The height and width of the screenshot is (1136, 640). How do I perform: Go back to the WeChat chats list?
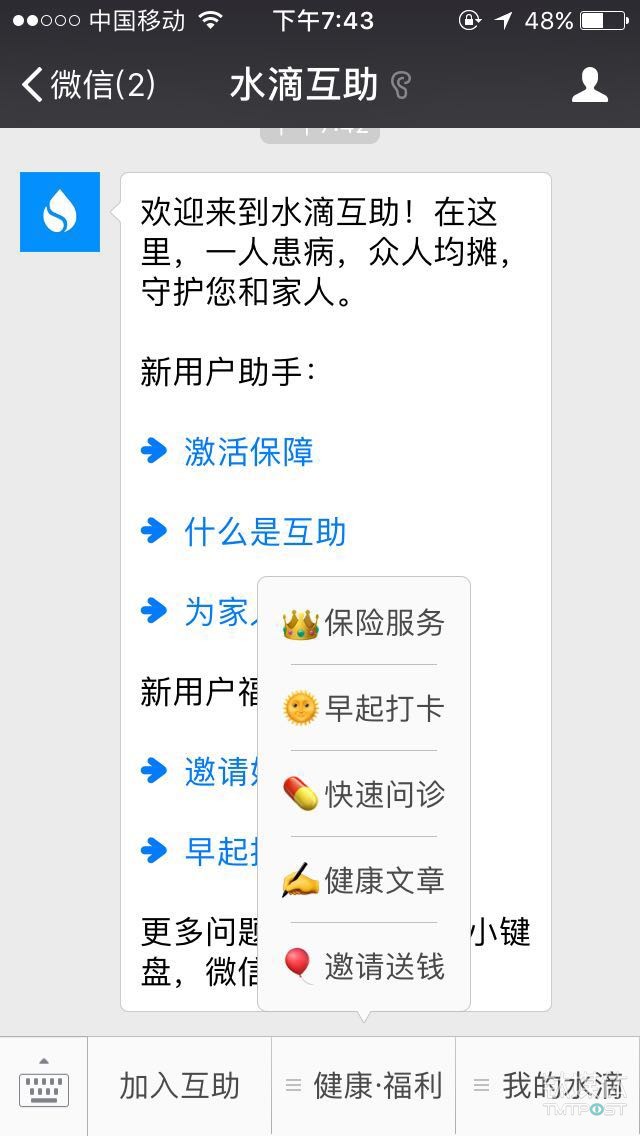(88, 85)
